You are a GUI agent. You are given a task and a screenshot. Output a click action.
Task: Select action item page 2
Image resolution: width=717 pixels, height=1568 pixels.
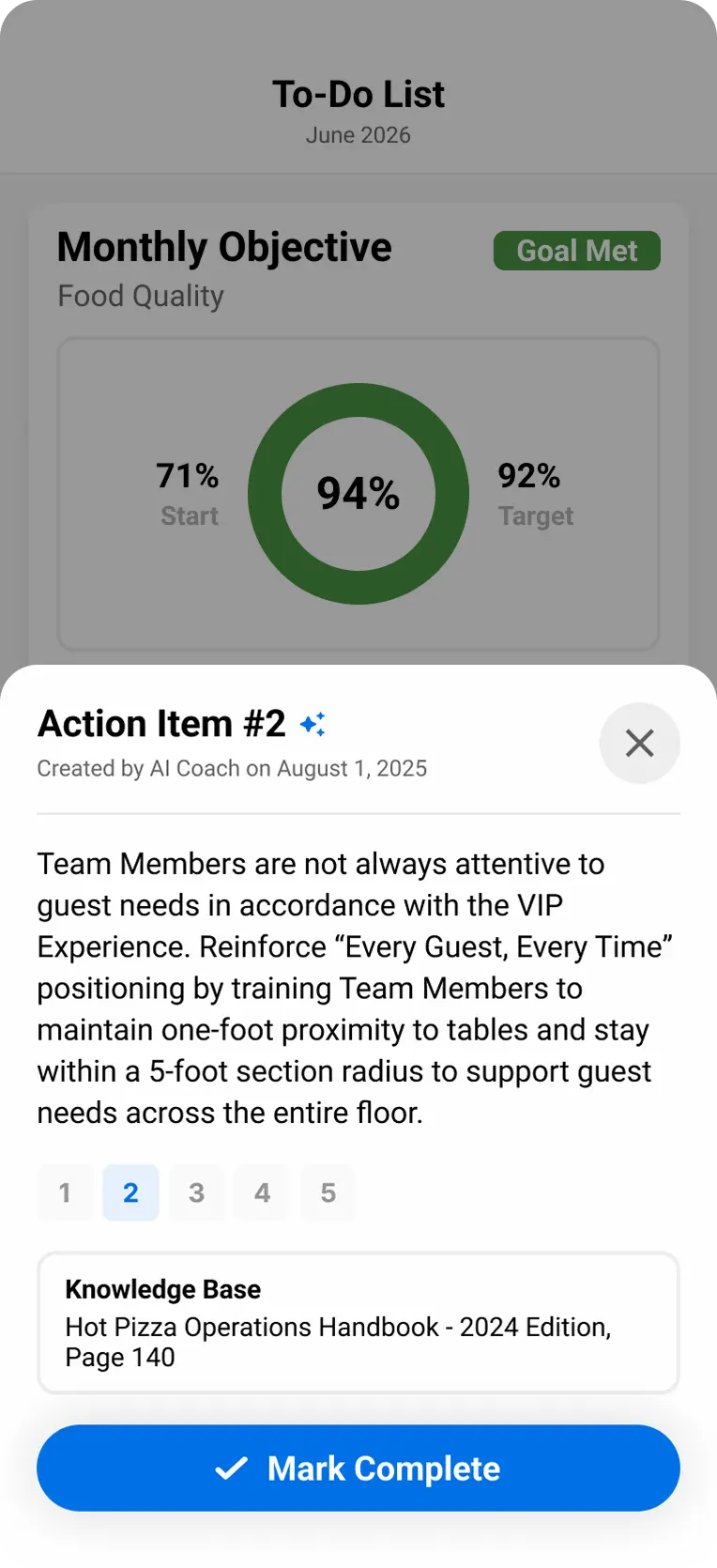pos(130,1192)
